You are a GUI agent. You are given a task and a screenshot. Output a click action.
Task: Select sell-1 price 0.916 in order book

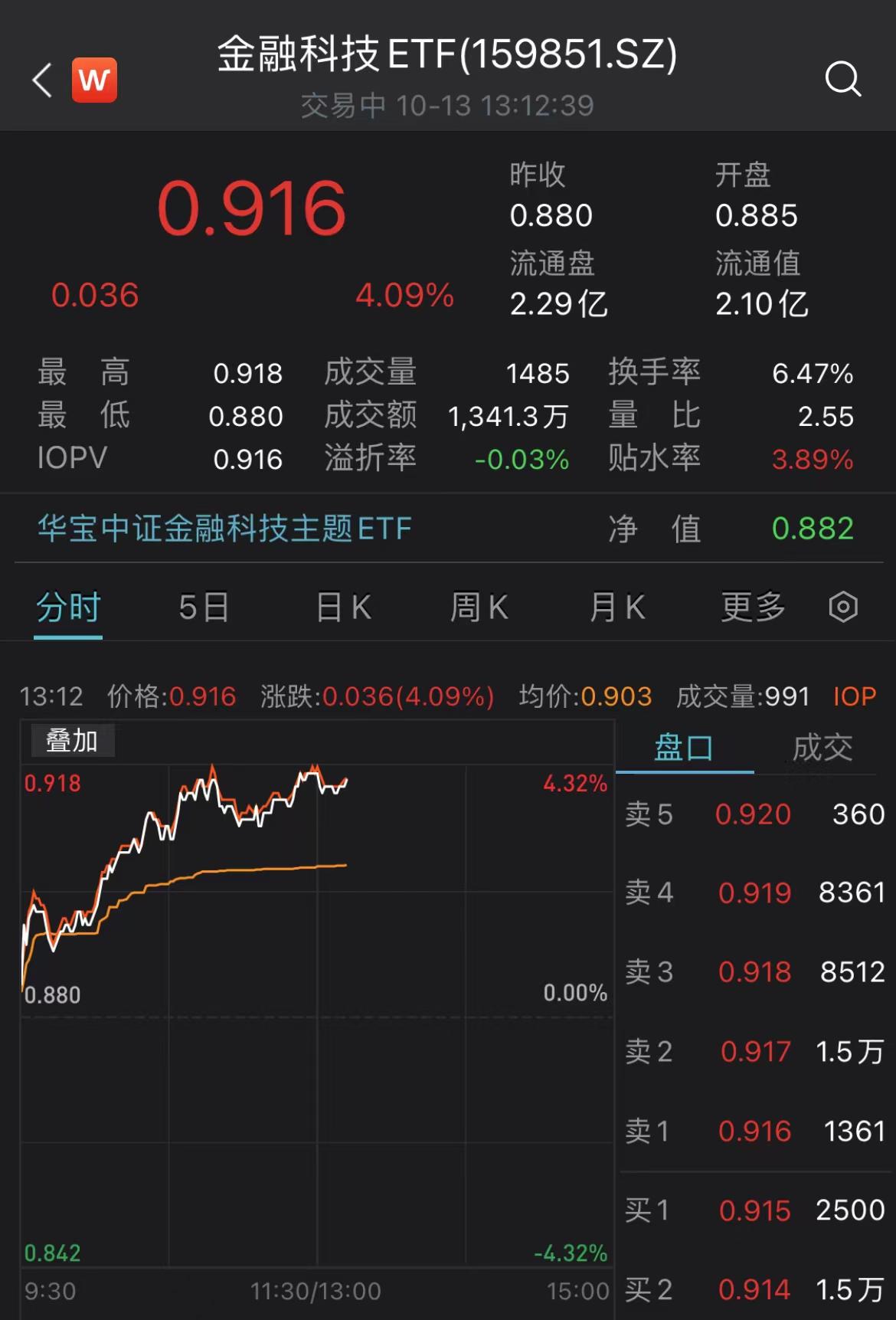tap(755, 1130)
